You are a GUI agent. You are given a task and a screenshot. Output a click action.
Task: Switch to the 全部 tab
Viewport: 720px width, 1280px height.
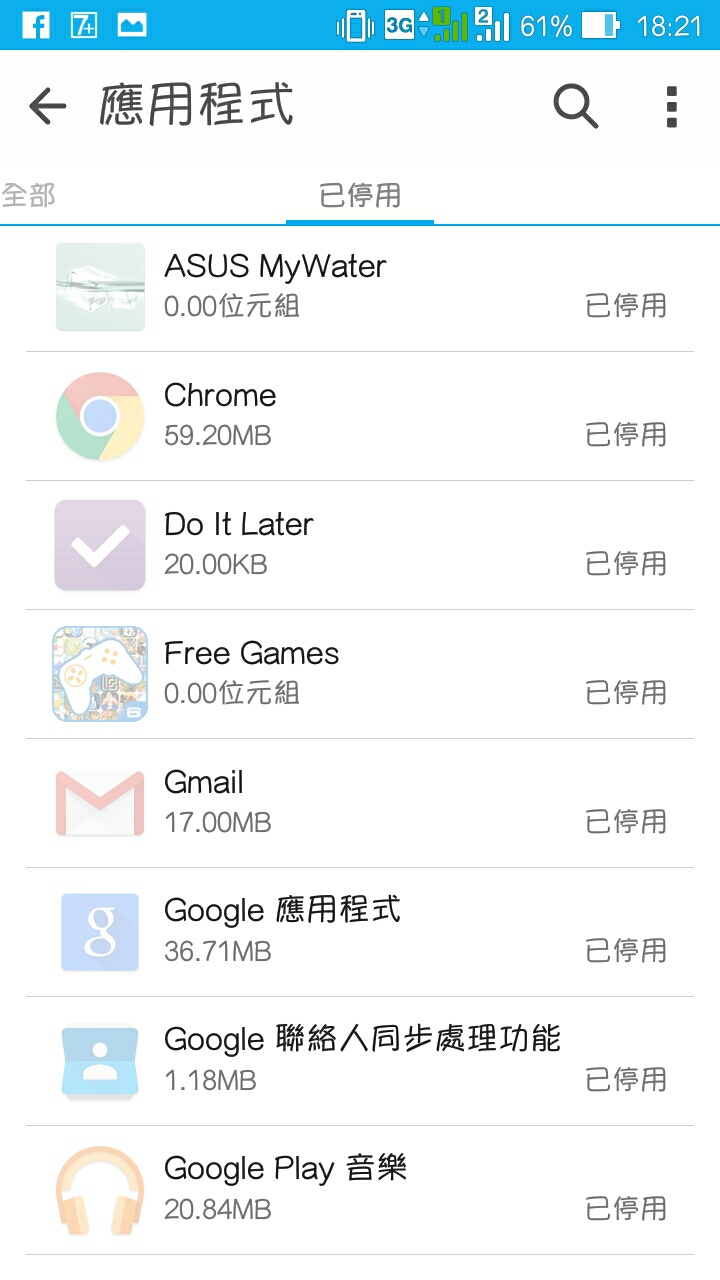click(28, 194)
